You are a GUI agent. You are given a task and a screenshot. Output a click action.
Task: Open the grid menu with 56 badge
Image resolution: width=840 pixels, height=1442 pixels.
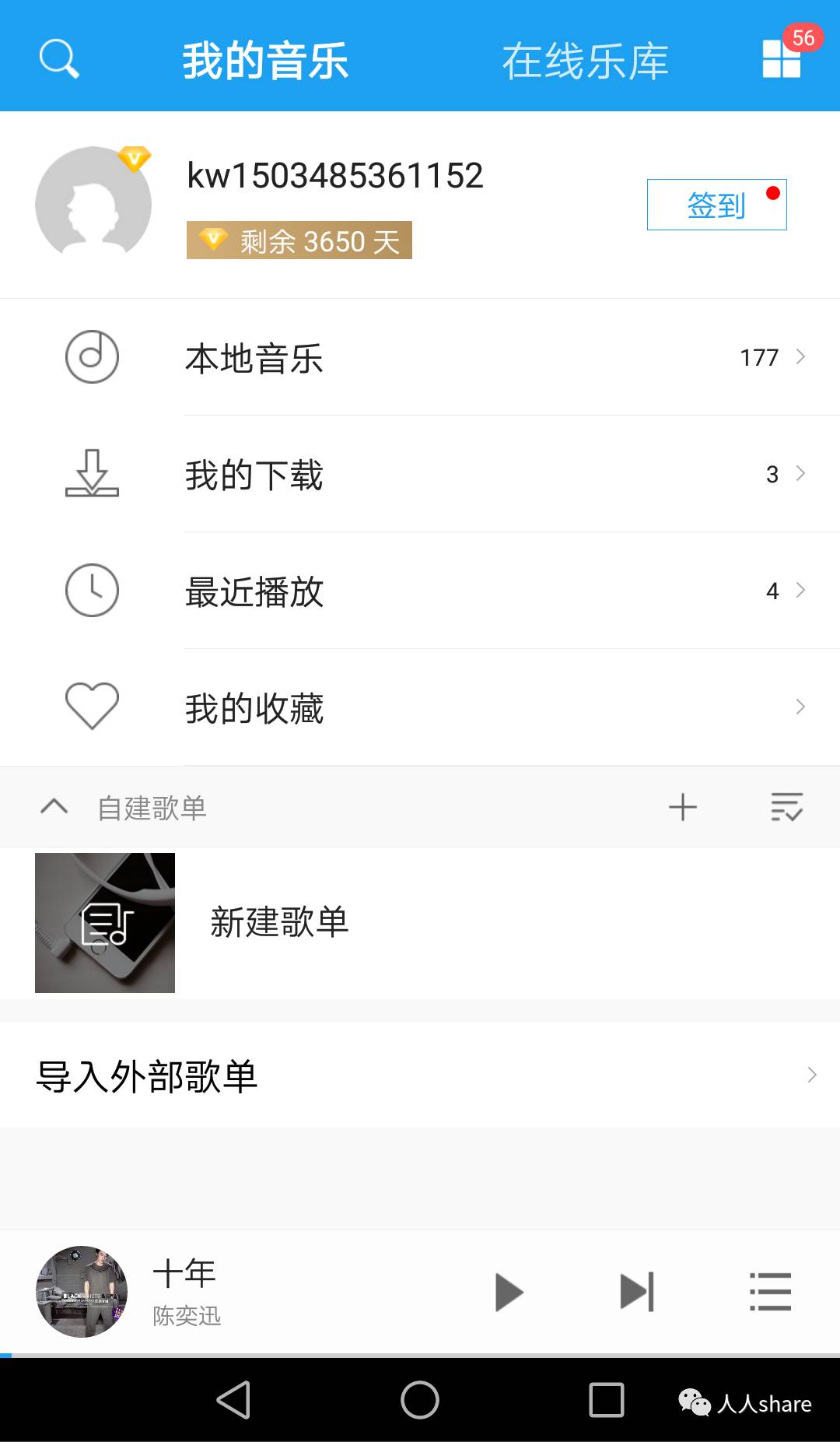782,58
